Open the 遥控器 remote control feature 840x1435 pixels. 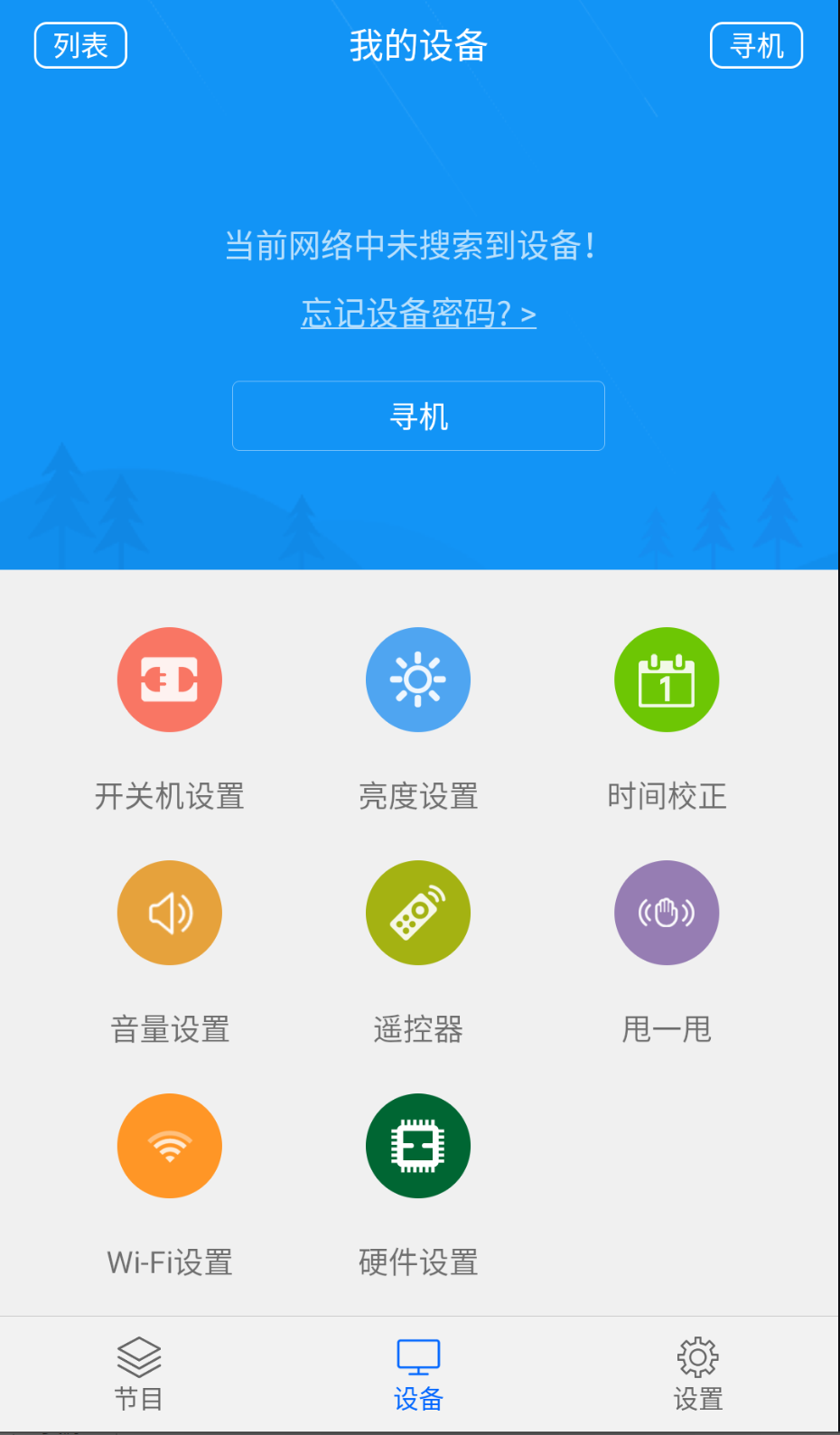418,912
